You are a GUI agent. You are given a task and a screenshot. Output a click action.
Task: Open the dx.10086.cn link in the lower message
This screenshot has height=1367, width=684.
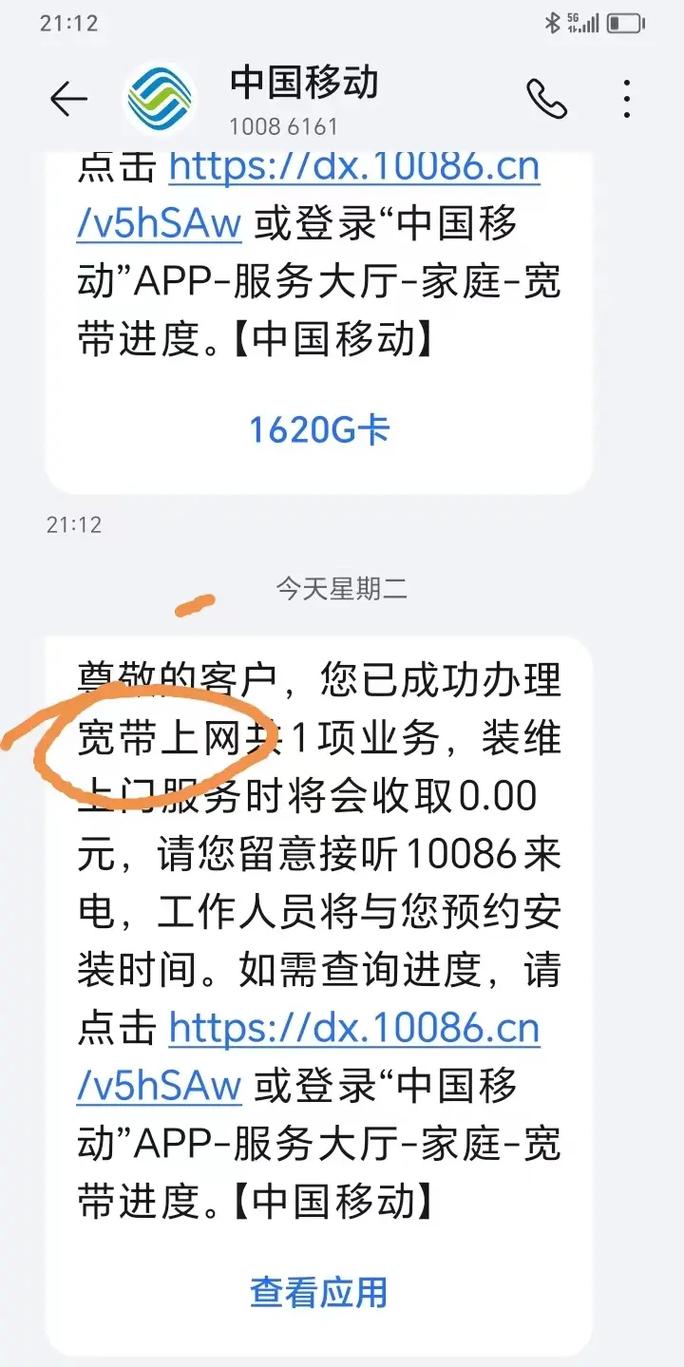(x=354, y=1028)
